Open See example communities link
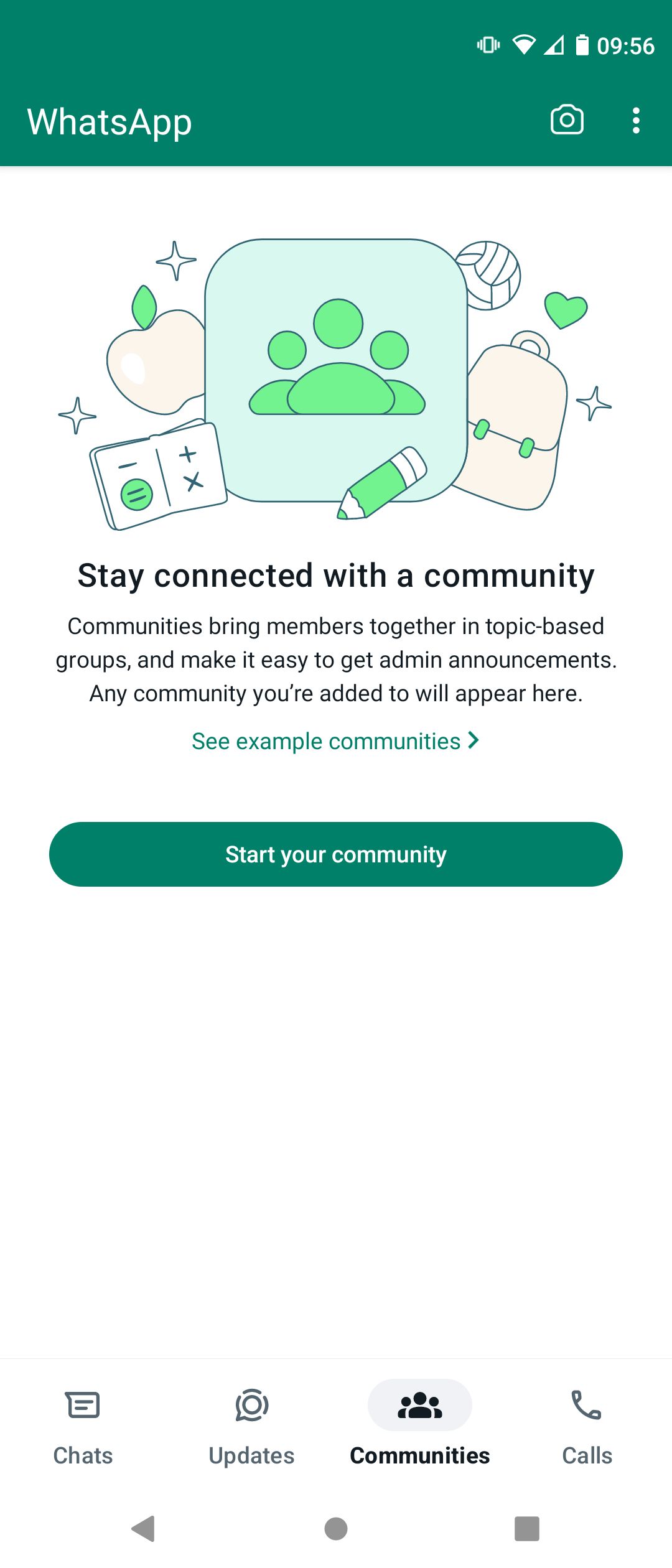The image size is (672, 1568). (325, 740)
